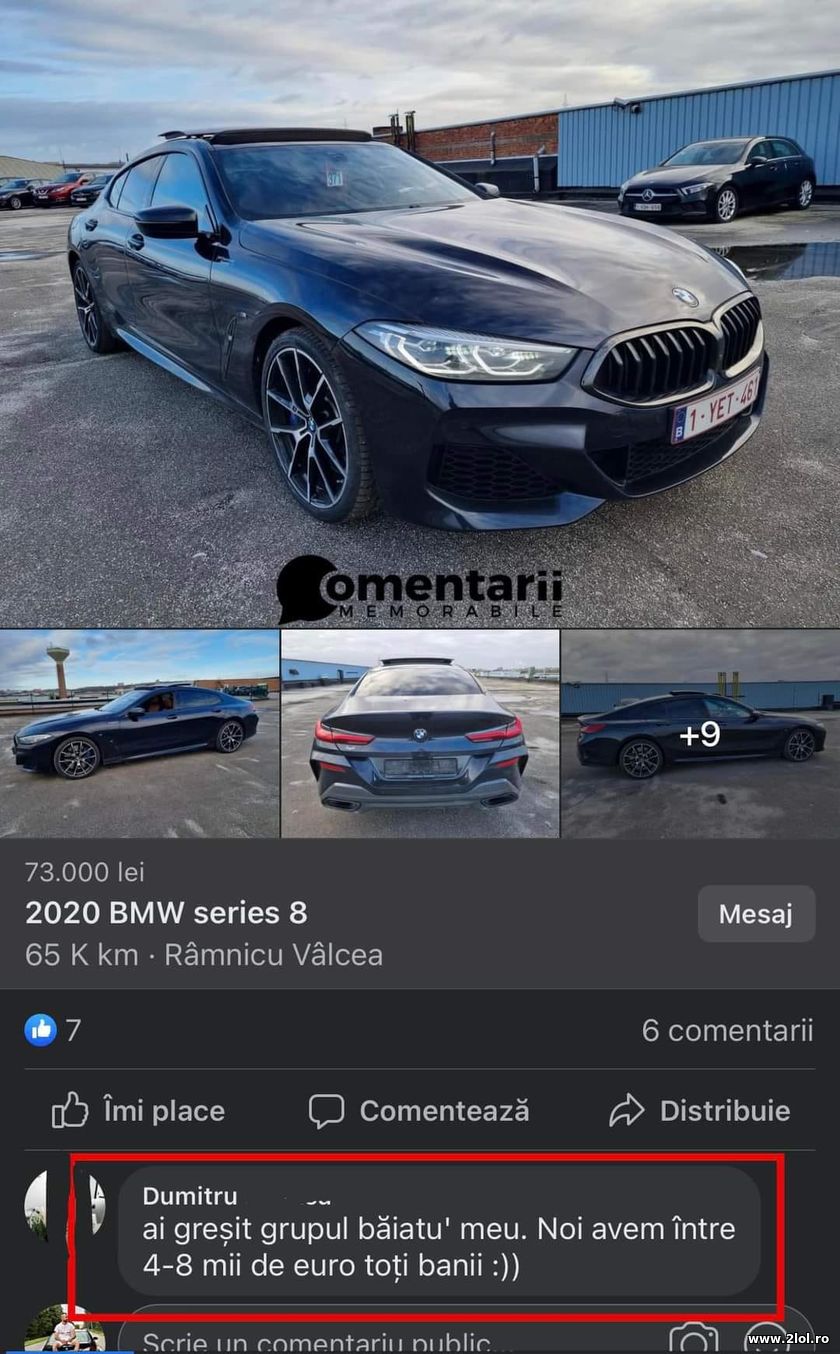Open the rear-view BMW photo

420,733
